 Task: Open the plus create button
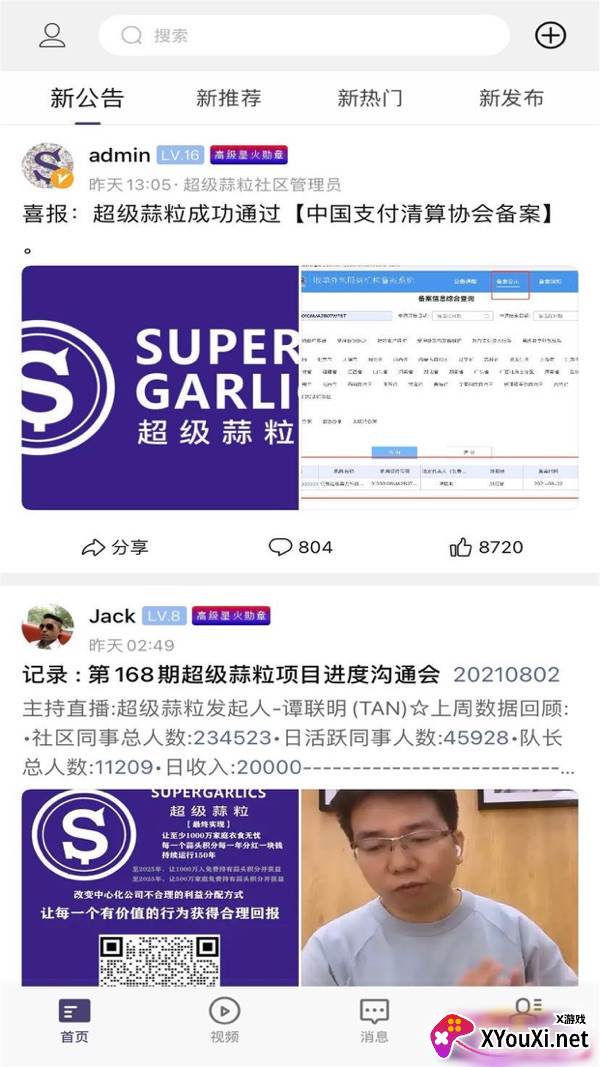click(550, 35)
